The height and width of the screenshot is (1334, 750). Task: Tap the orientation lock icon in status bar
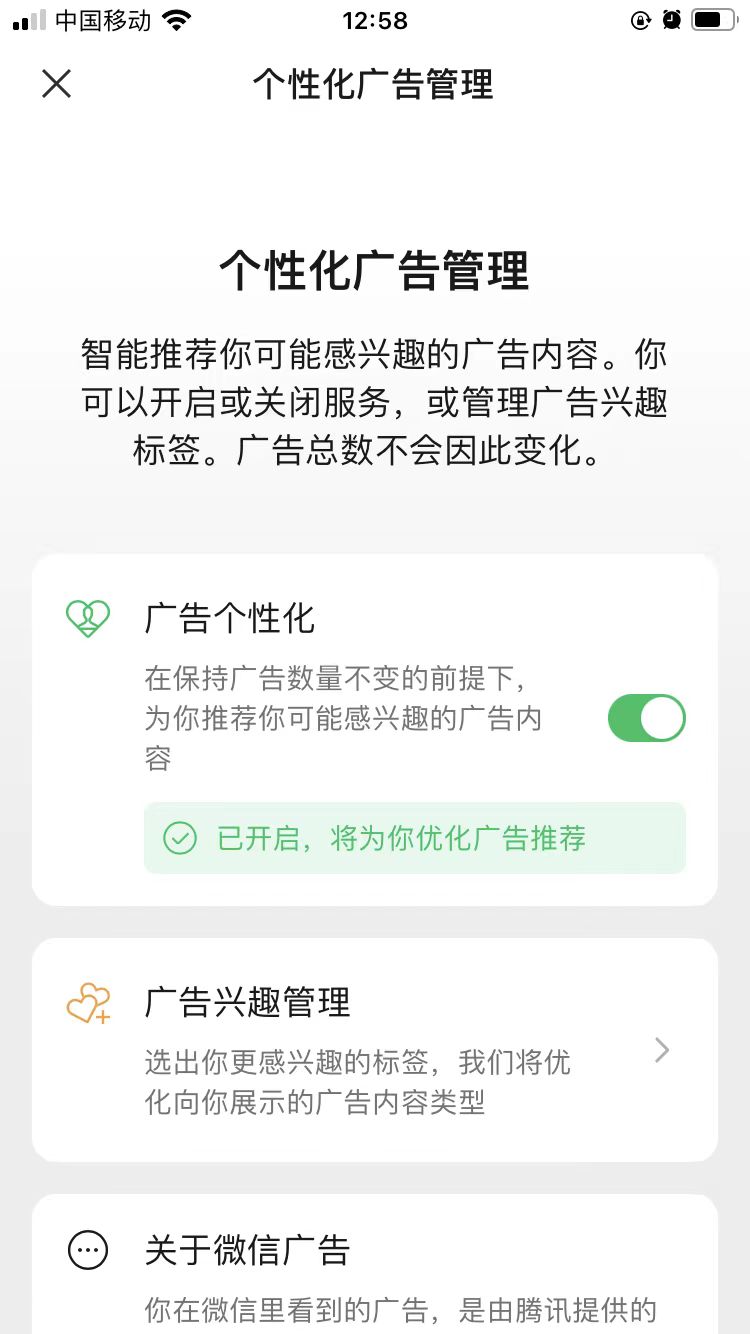pyautogui.click(x=640, y=19)
